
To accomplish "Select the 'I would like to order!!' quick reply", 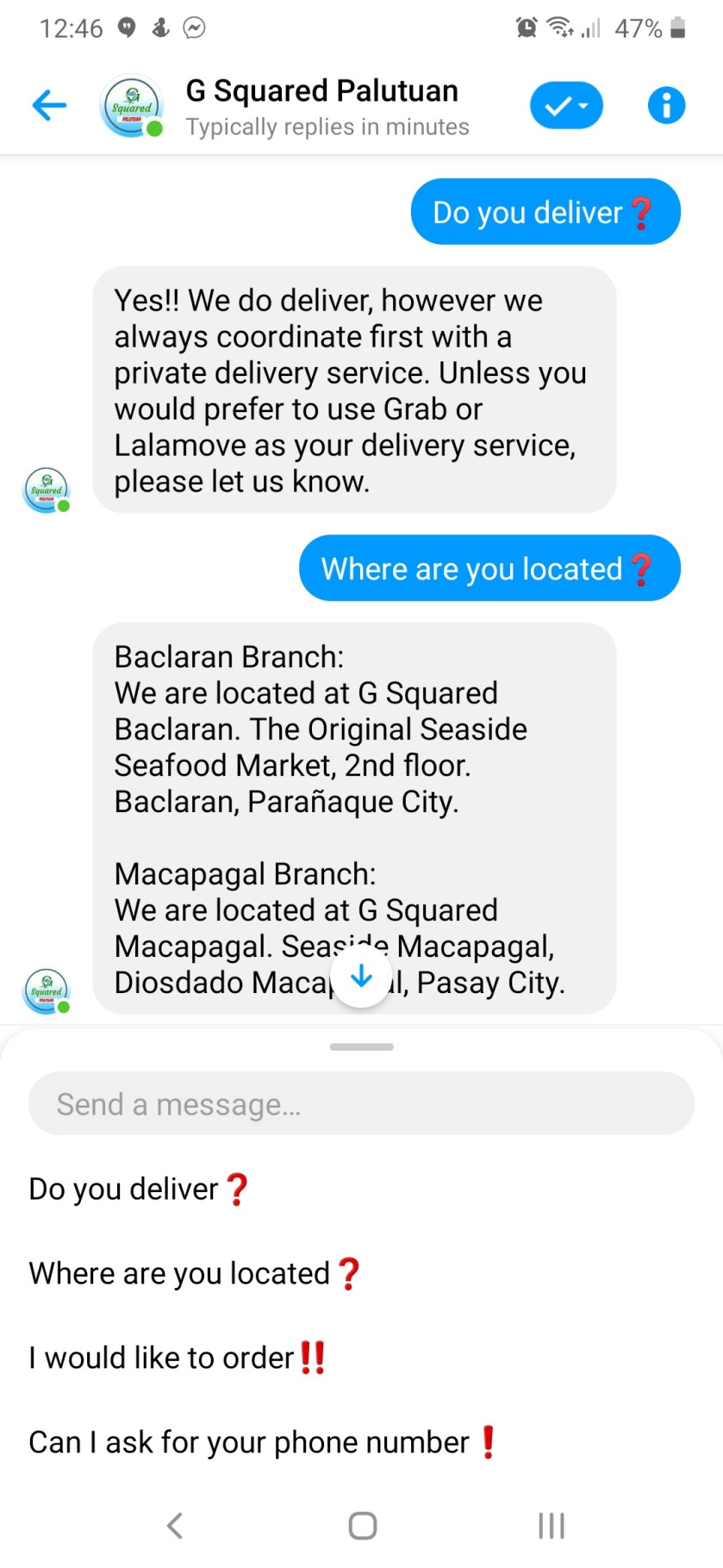I will (172, 1356).
